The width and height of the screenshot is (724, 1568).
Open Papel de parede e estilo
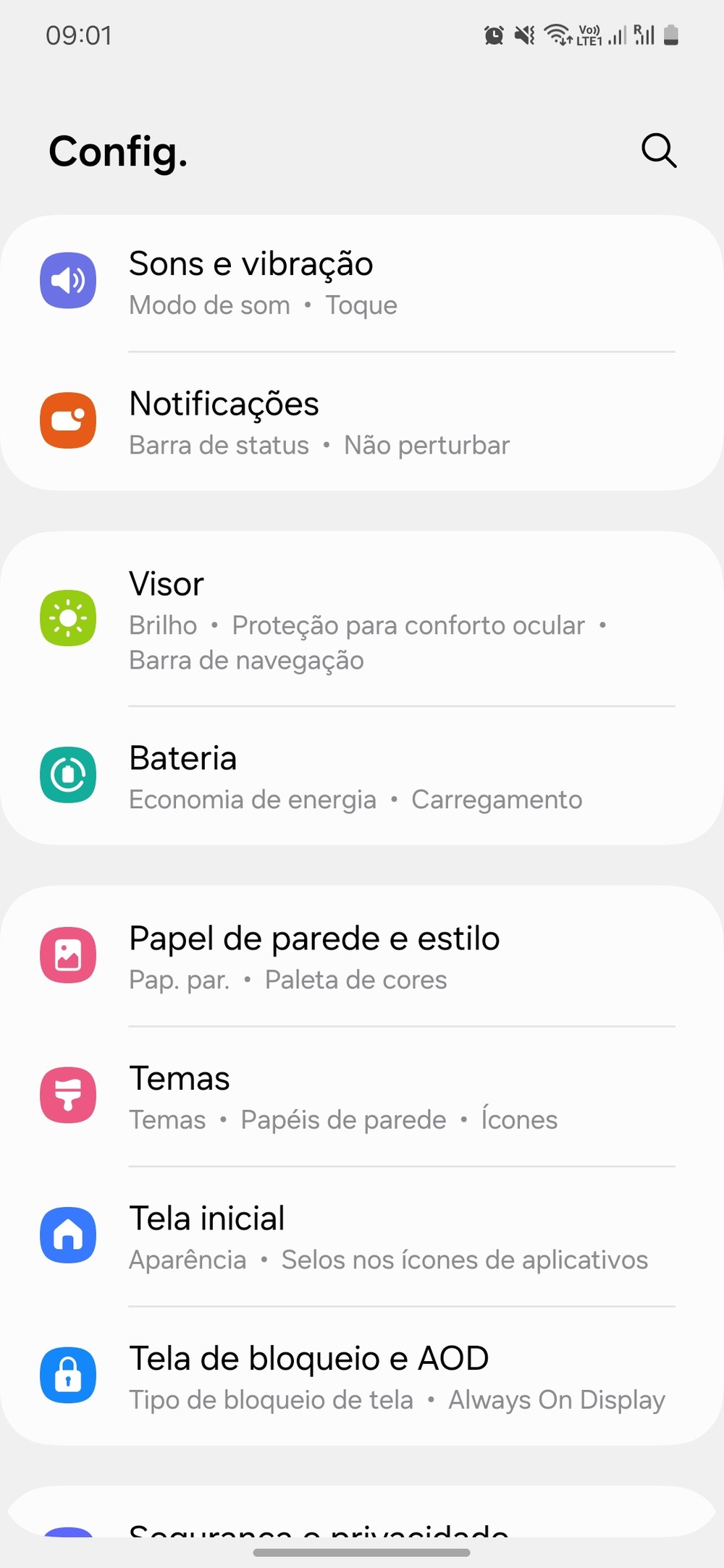362,957
